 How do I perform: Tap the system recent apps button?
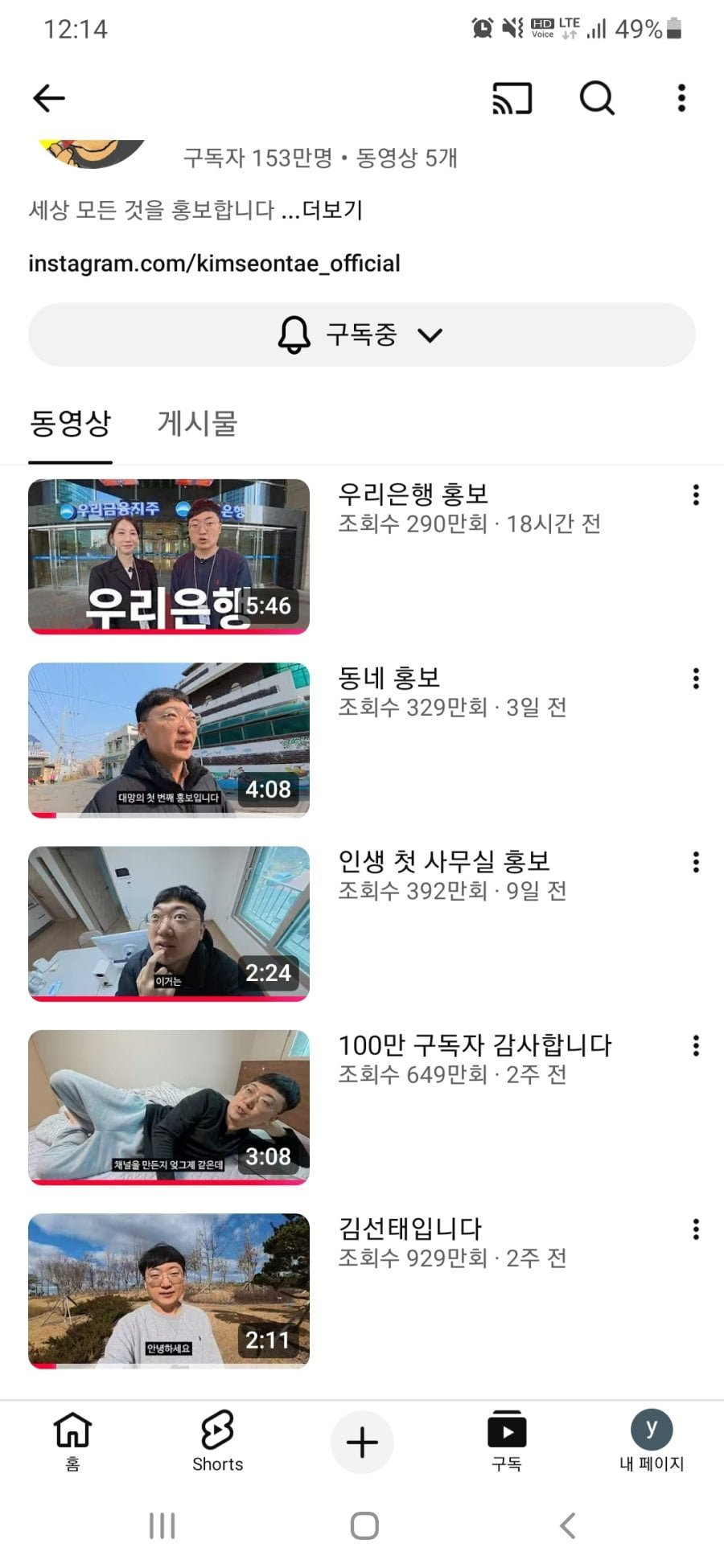[x=162, y=1525]
